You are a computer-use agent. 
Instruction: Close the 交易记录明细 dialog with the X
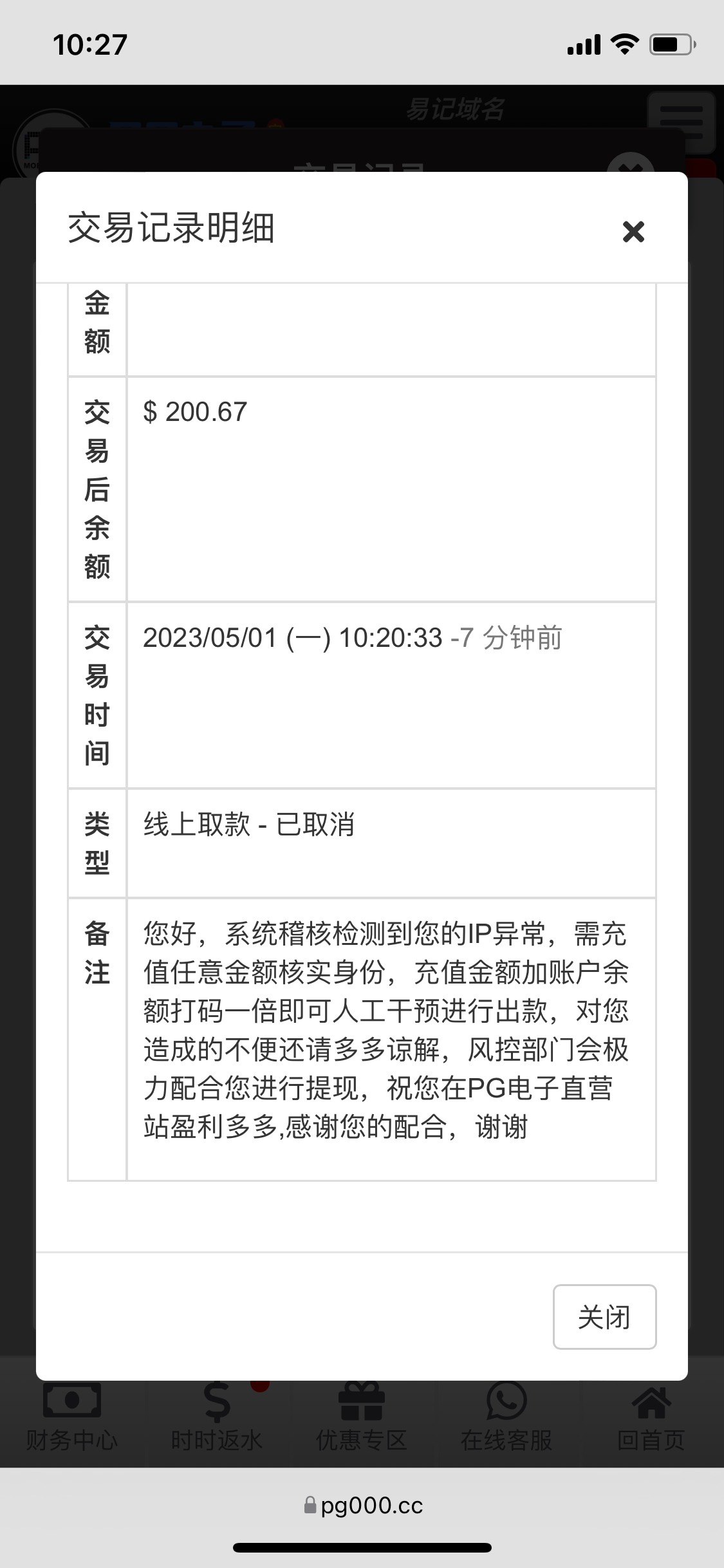[x=633, y=232]
